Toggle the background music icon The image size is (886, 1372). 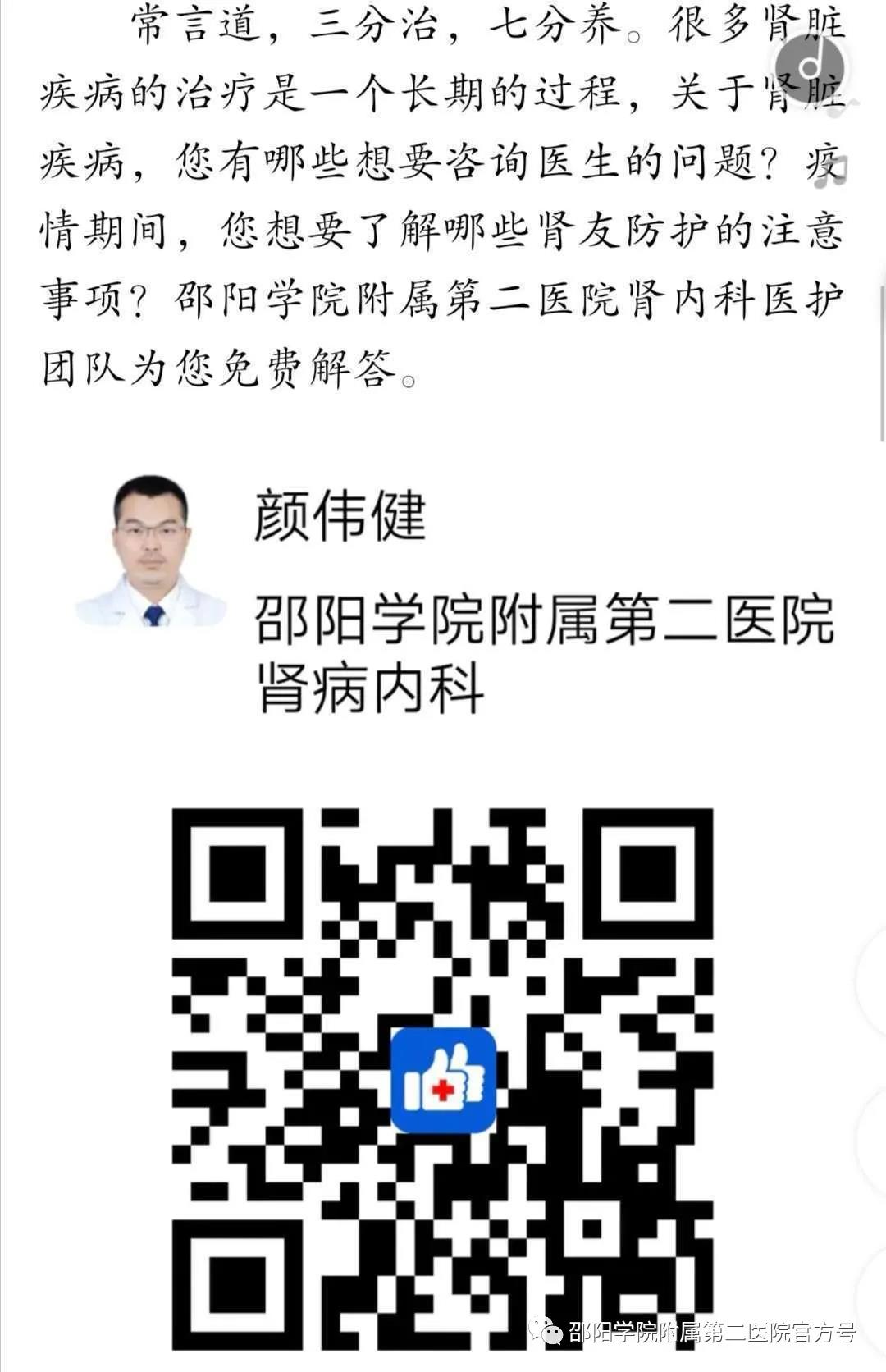(x=811, y=67)
